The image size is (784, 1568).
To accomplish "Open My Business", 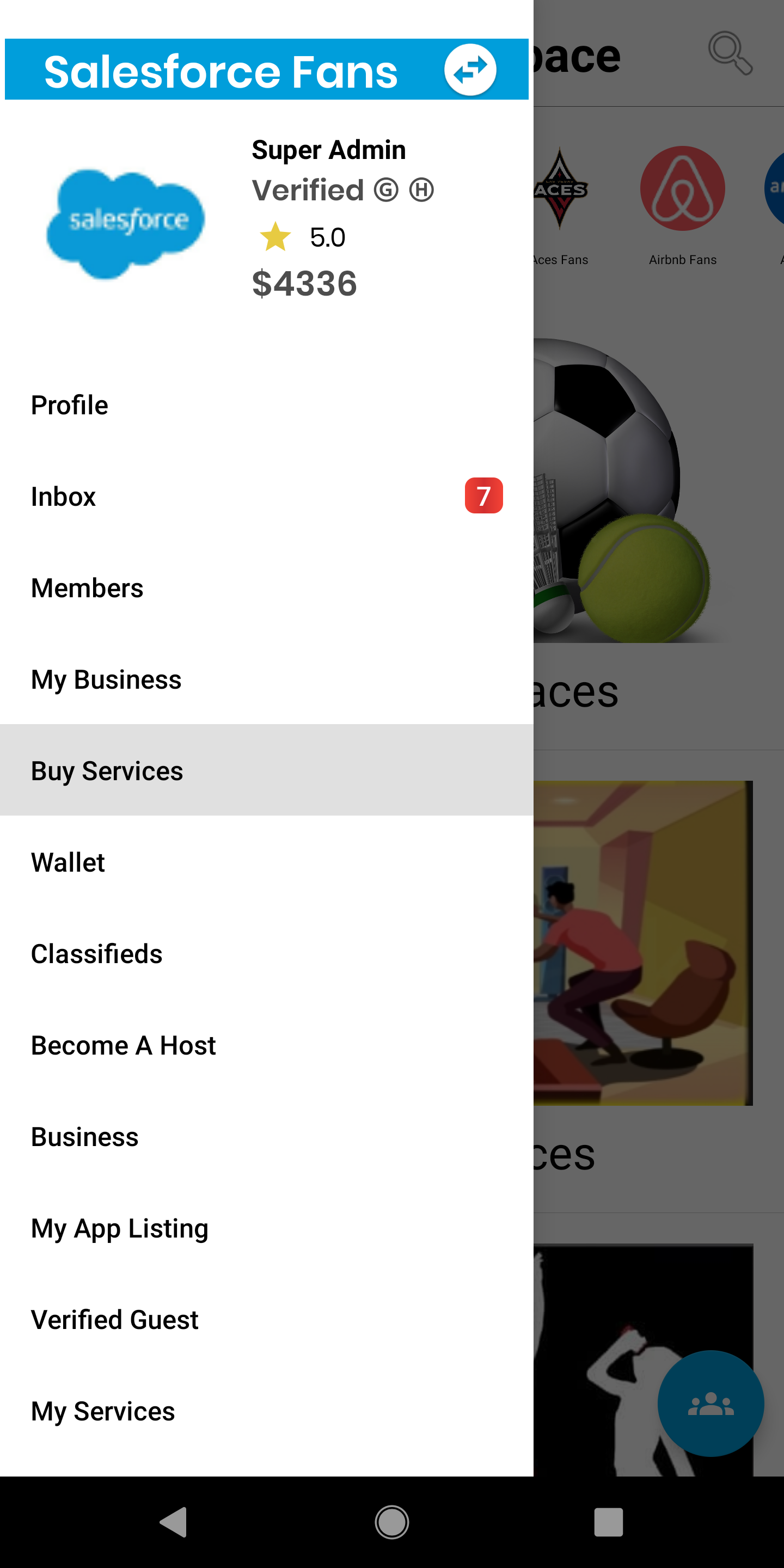I will tap(107, 679).
